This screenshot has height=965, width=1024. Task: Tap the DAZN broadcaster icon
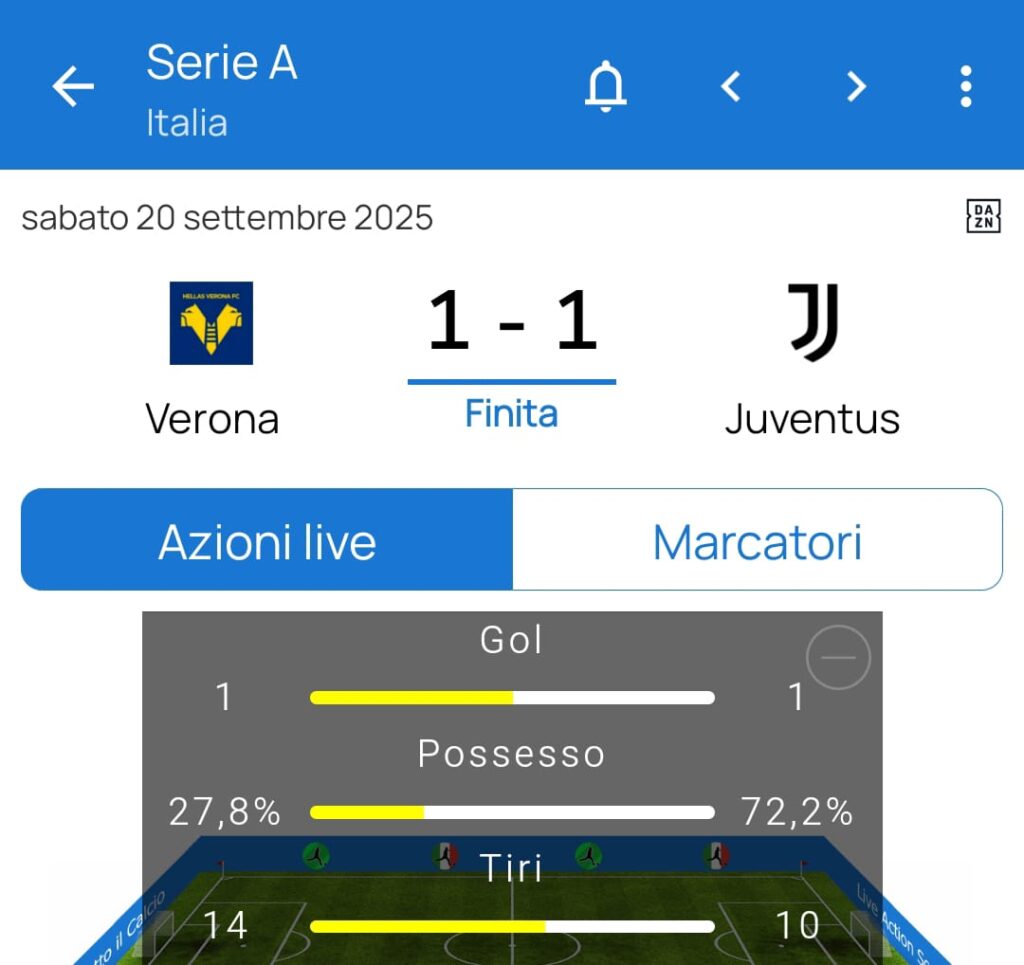[x=983, y=216]
